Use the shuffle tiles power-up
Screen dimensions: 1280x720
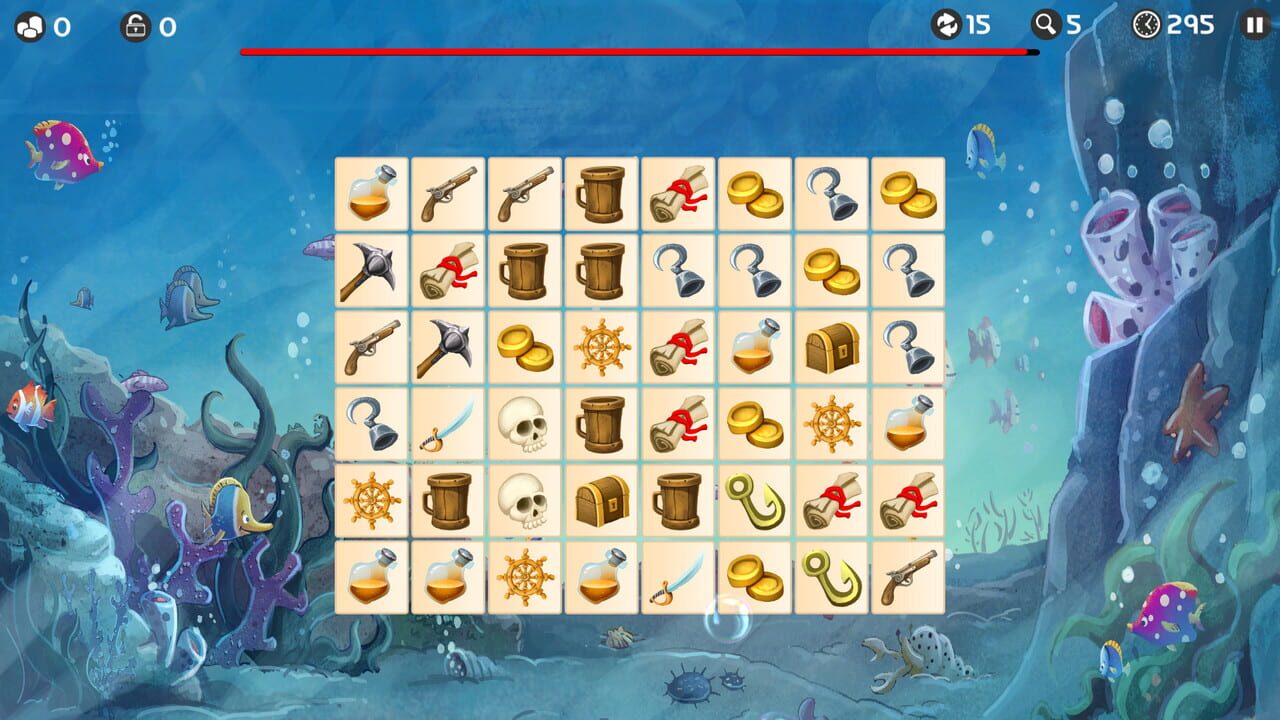[945, 24]
